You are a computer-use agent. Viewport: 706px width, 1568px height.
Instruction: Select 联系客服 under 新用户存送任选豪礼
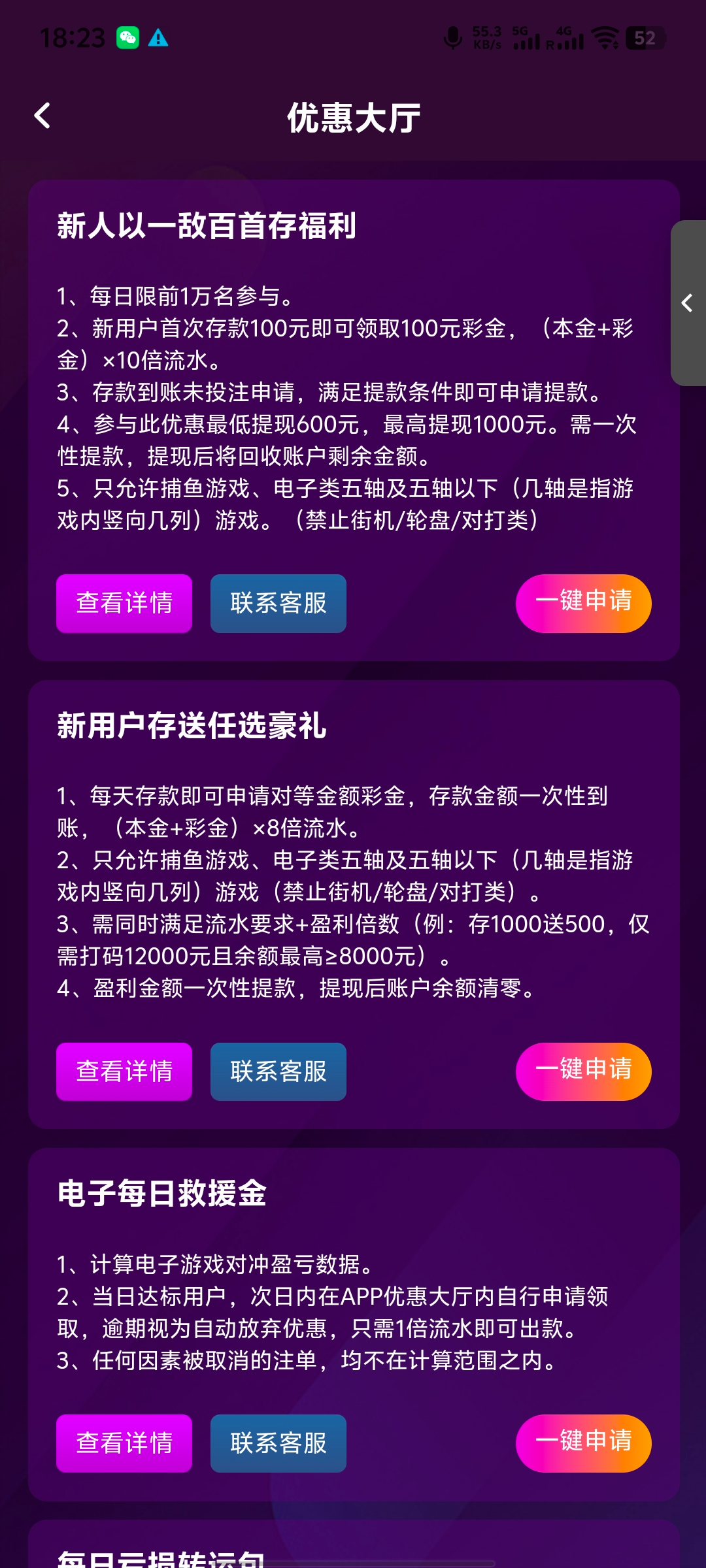278,1071
